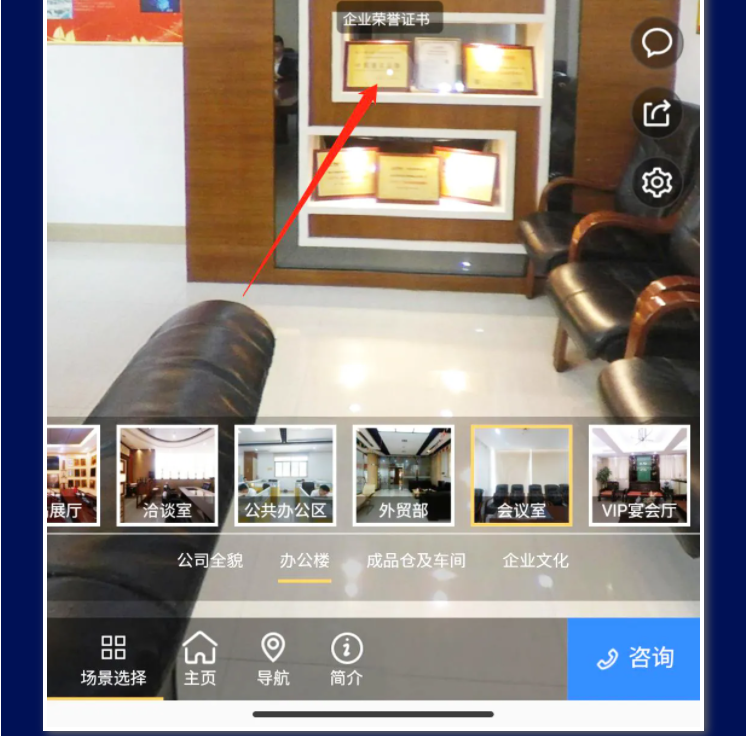
Task: Open the settings gear
Action: click(x=657, y=182)
